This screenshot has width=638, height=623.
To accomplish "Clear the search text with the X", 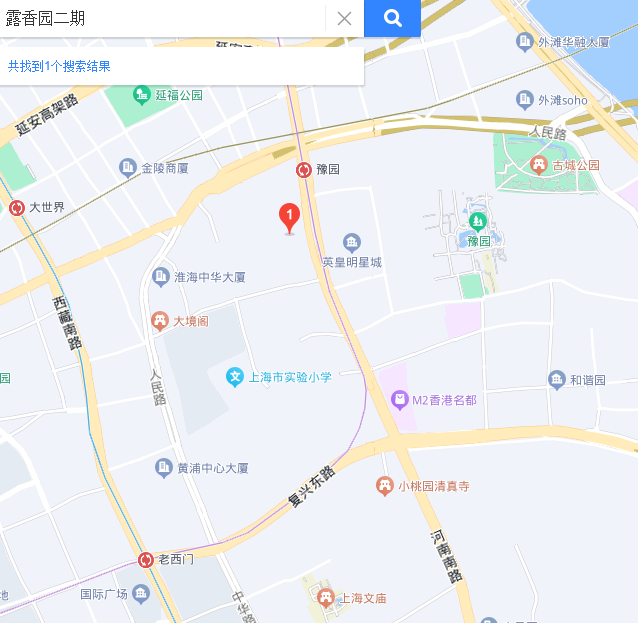I will coord(344,18).
